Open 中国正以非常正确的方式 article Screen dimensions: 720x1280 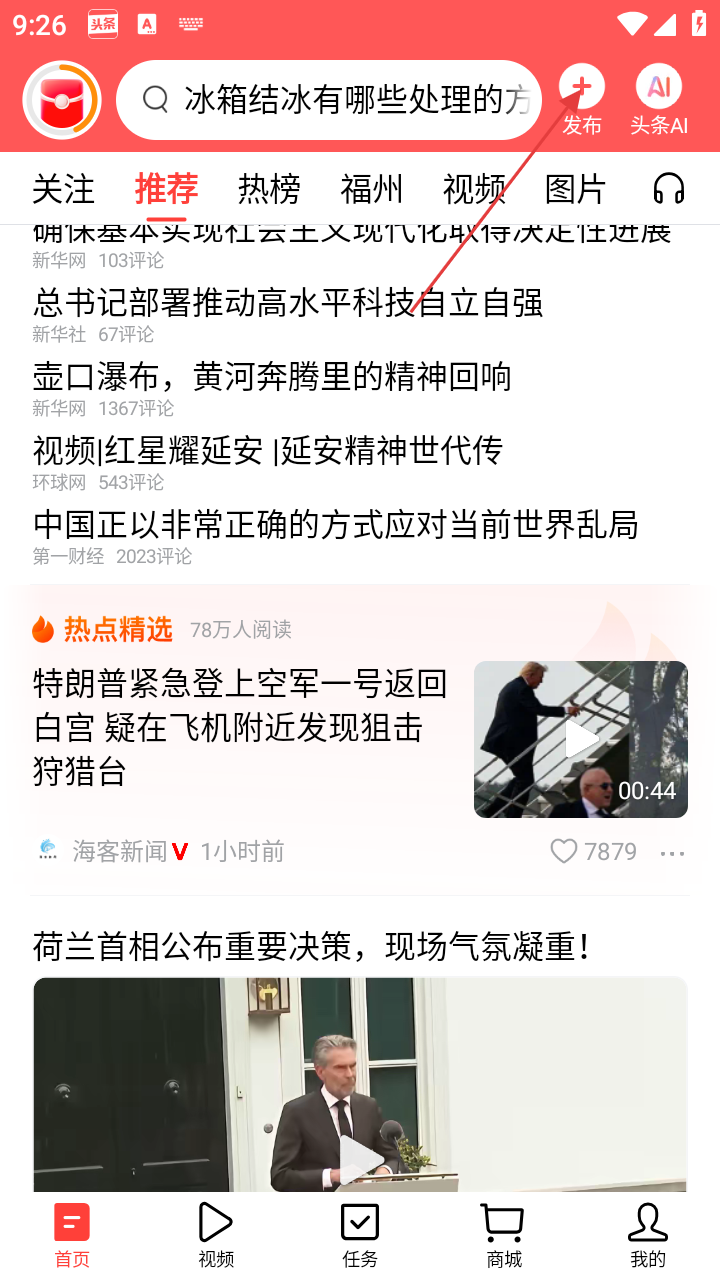pyautogui.click(x=335, y=525)
